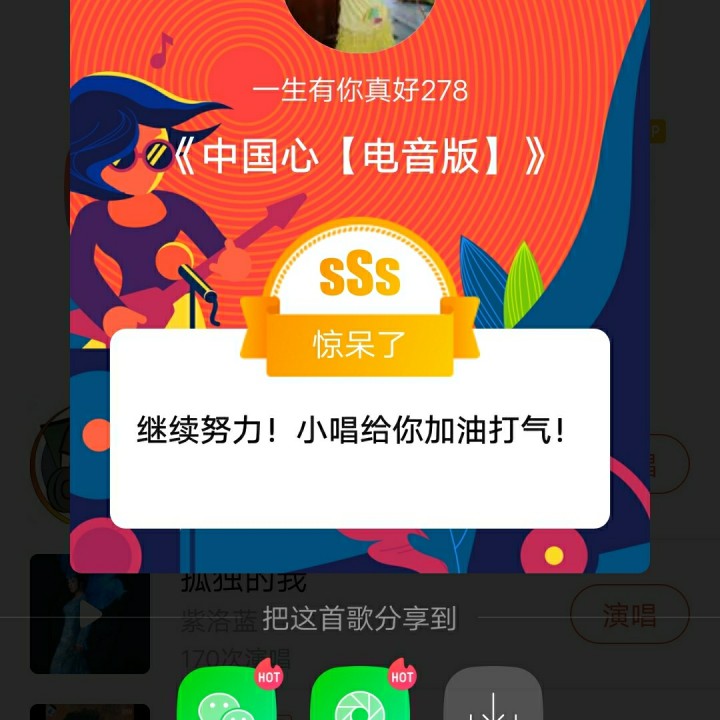The height and width of the screenshot is (720, 720).
Task: Tap 演唱 button for 孤独的我
Action: [629, 614]
